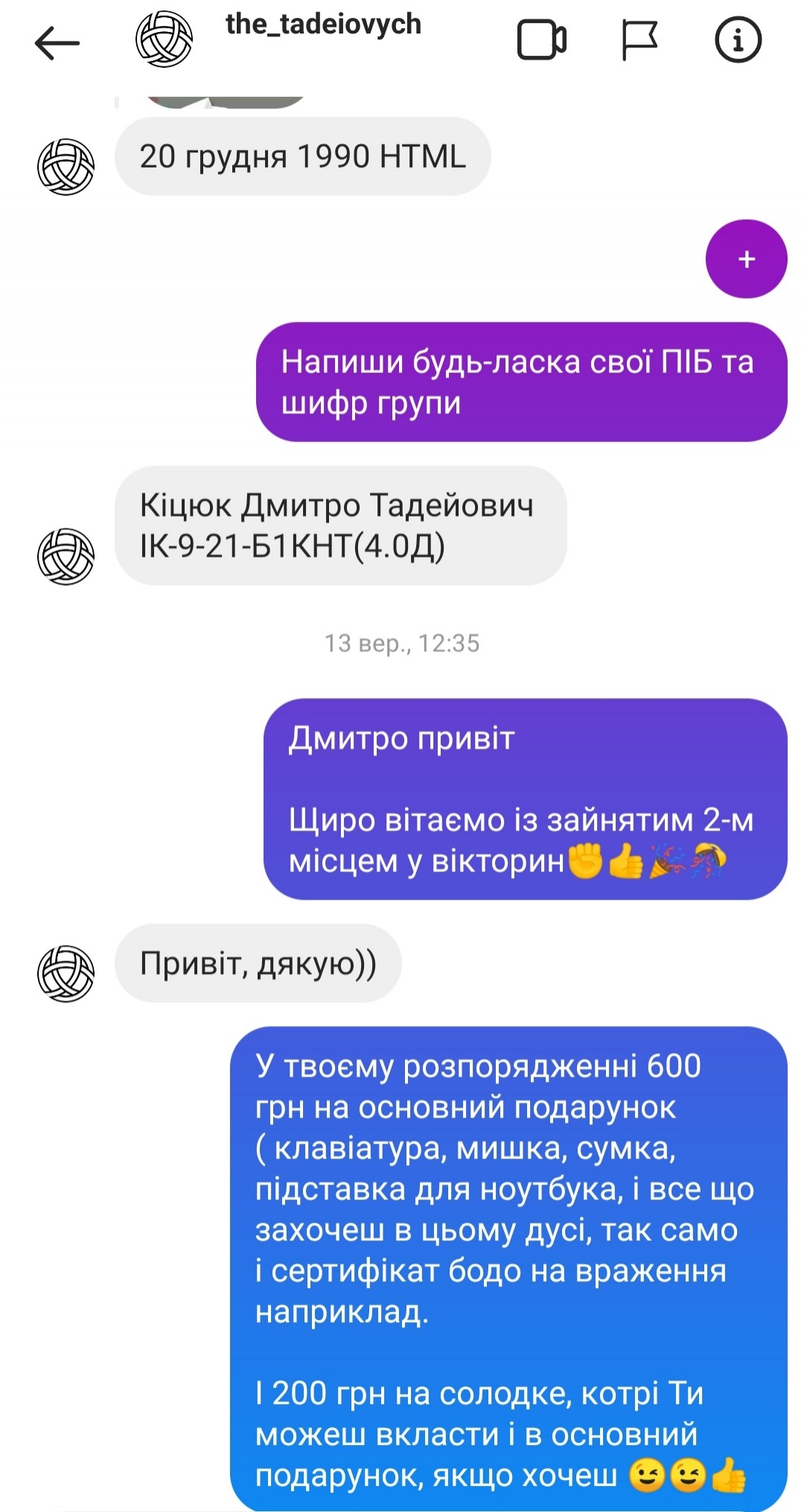Image resolution: width=804 pixels, height=1512 pixels.
Task: Go back to the messages list
Action: point(57,42)
